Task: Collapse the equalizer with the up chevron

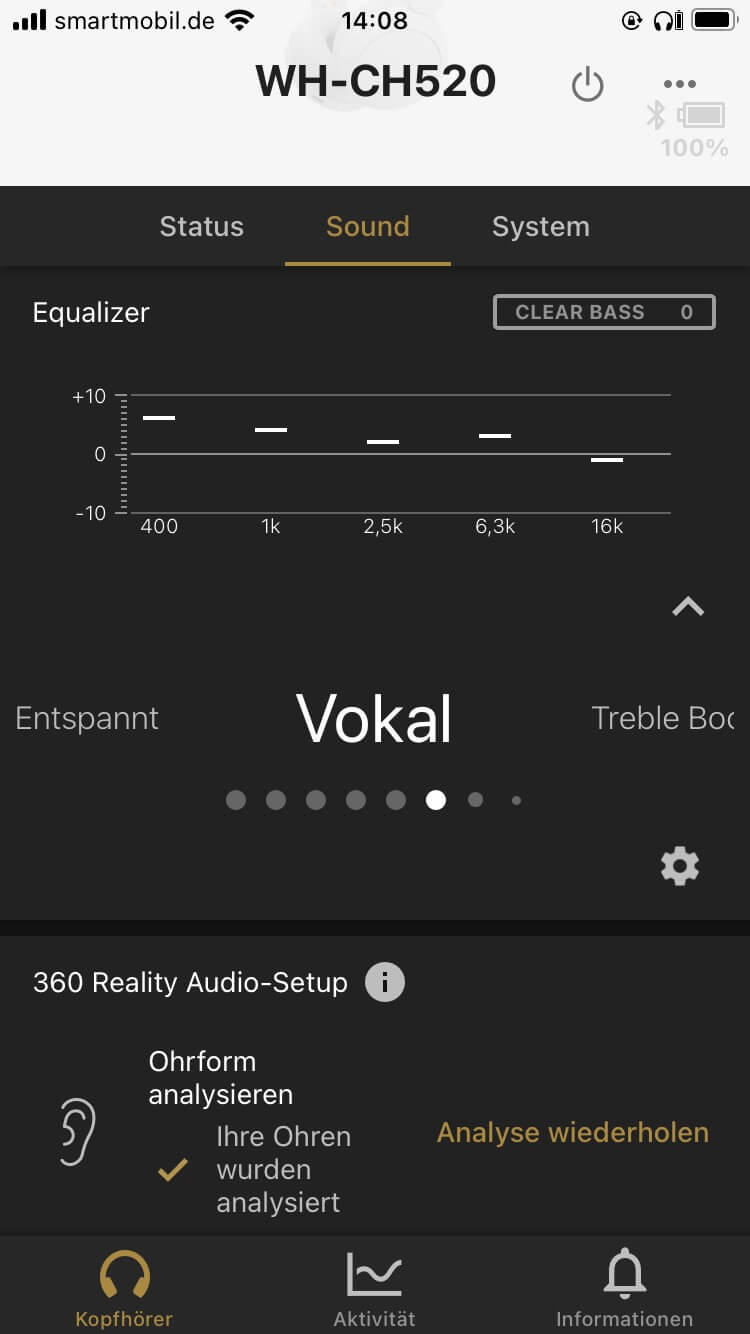Action: [688, 606]
